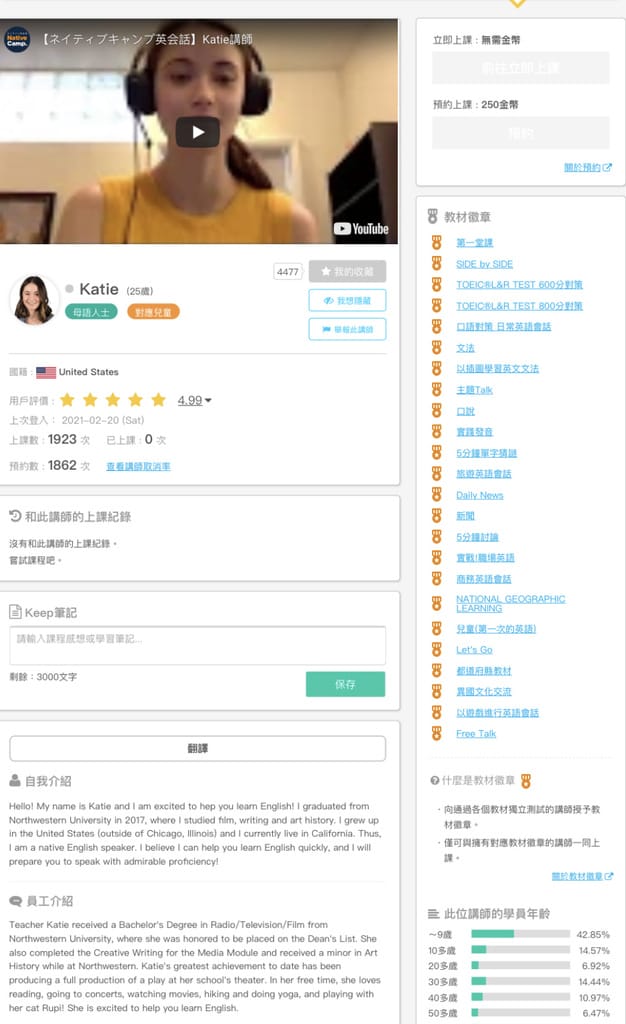This screenshot has width=626, height=1024.
Task: Open 關於教材徽章 link
Action: [x=581, y=876]
